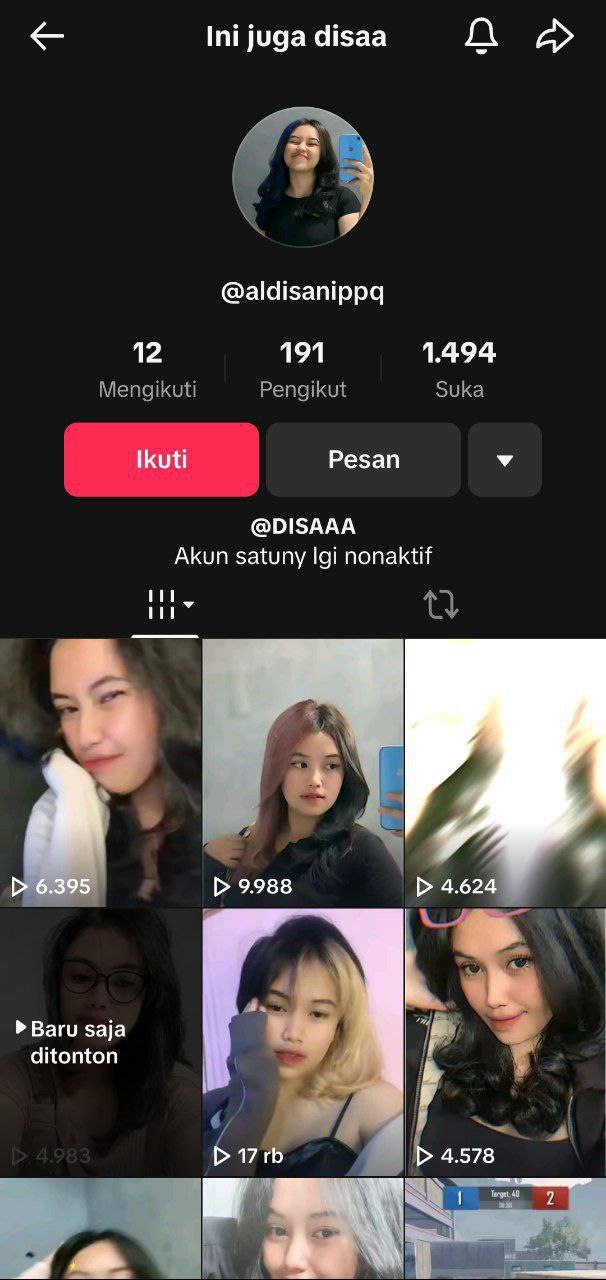Go back using the arrow icon

tap(47, 37)
